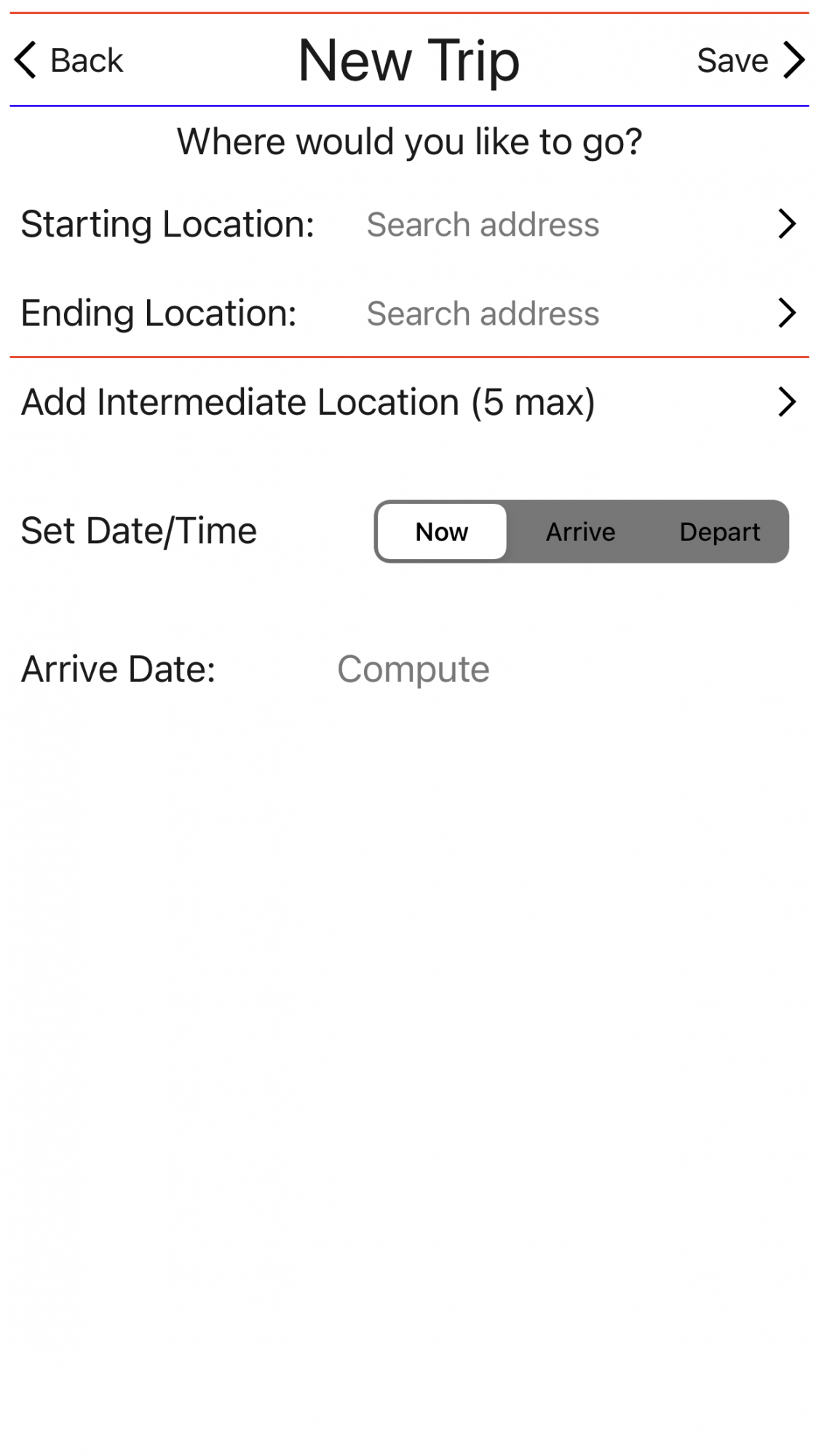Tap the Starting Location search address field
Screen dimensions: 819x1456
[483, 224]
